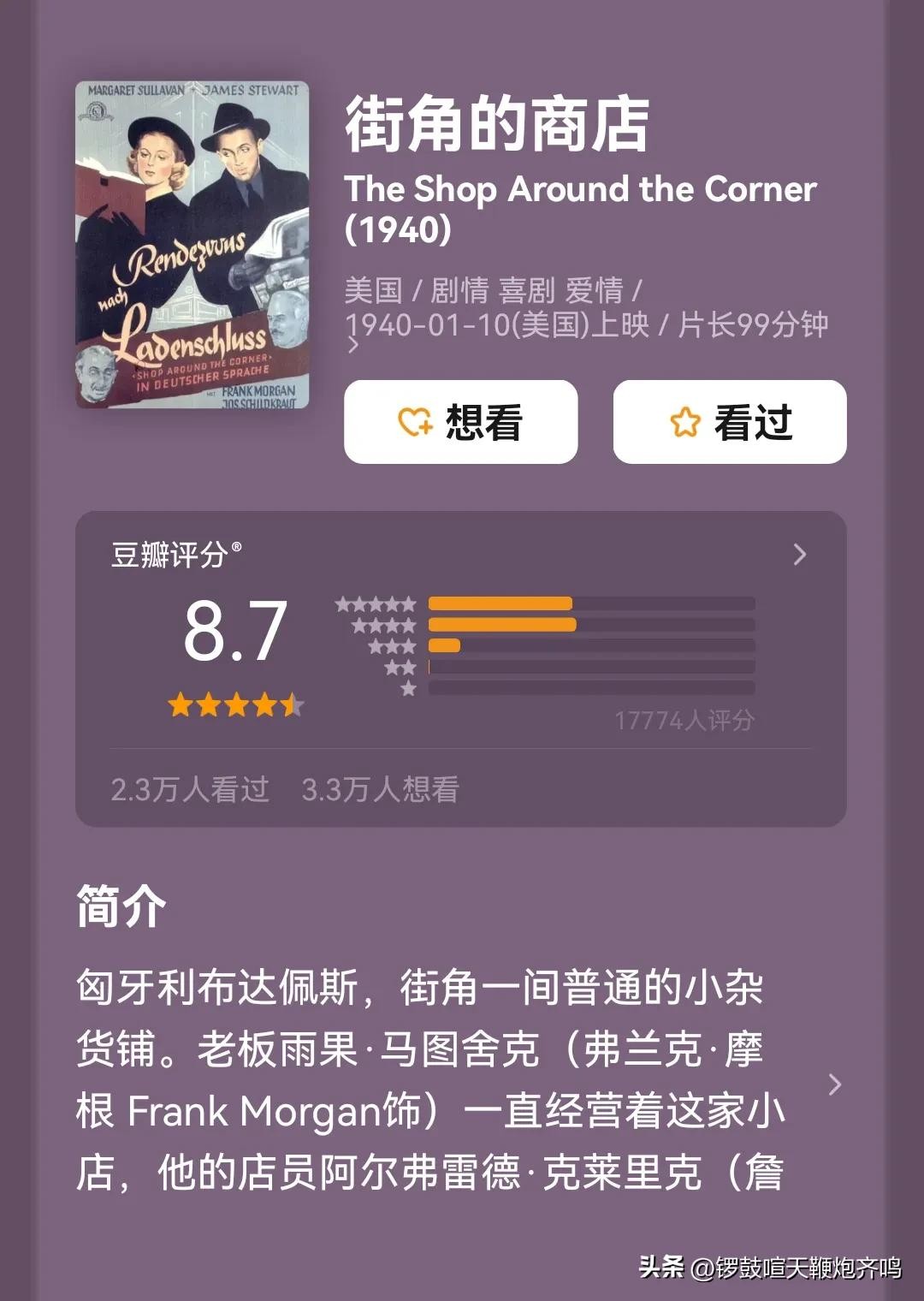Open the movie poster image

[x=192, y=245]
